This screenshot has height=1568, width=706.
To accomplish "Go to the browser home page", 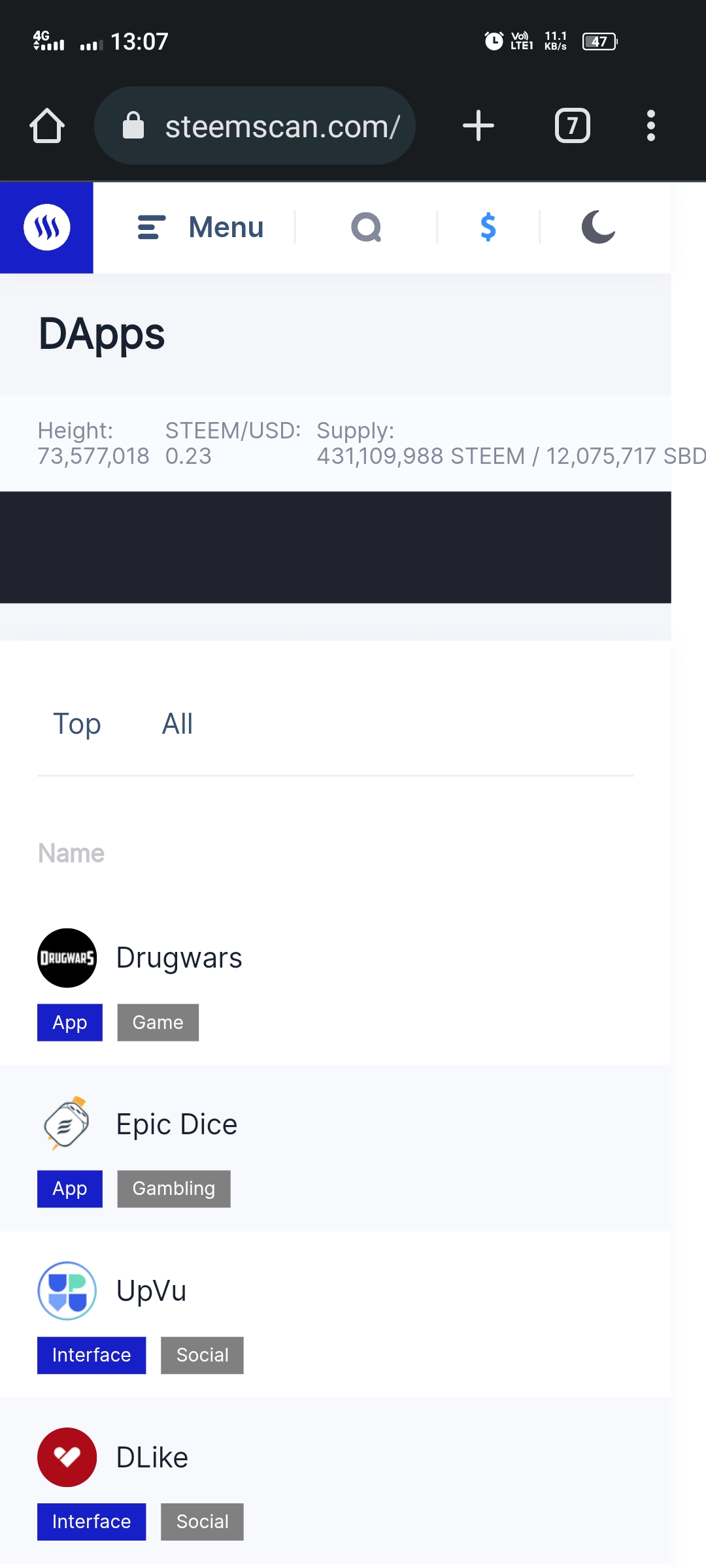I will coord(47,125).
